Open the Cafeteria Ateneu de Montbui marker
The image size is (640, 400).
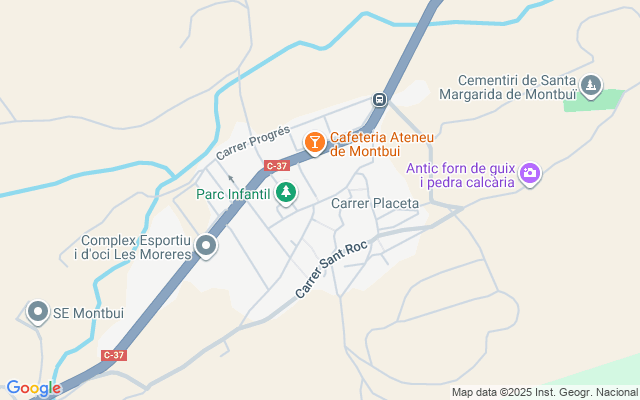(x=314, y=144)
